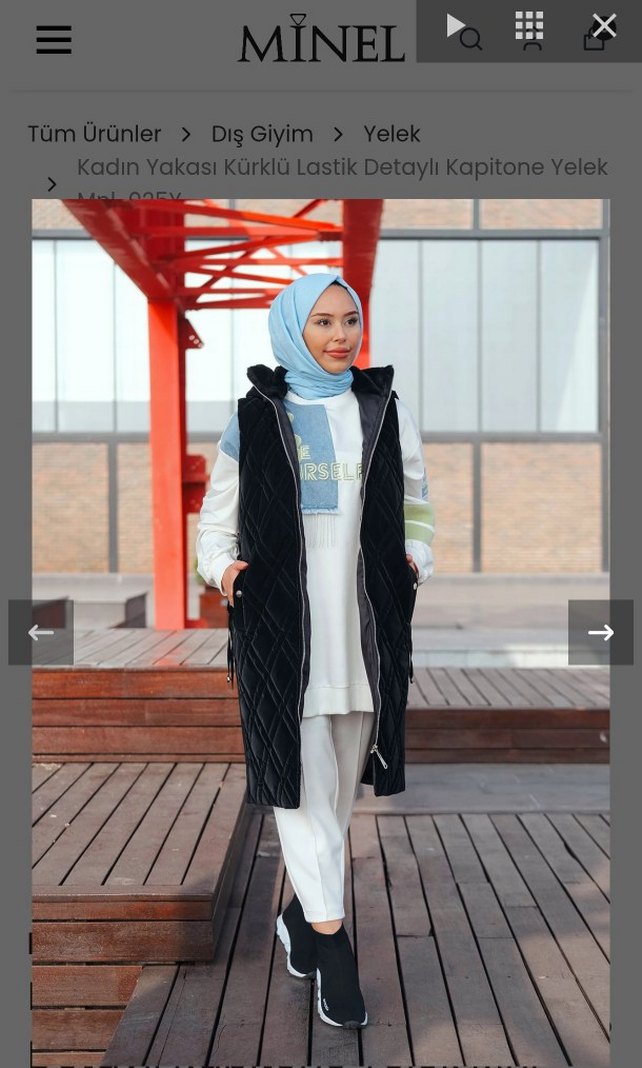Go to the previous product image

[41, 632]
